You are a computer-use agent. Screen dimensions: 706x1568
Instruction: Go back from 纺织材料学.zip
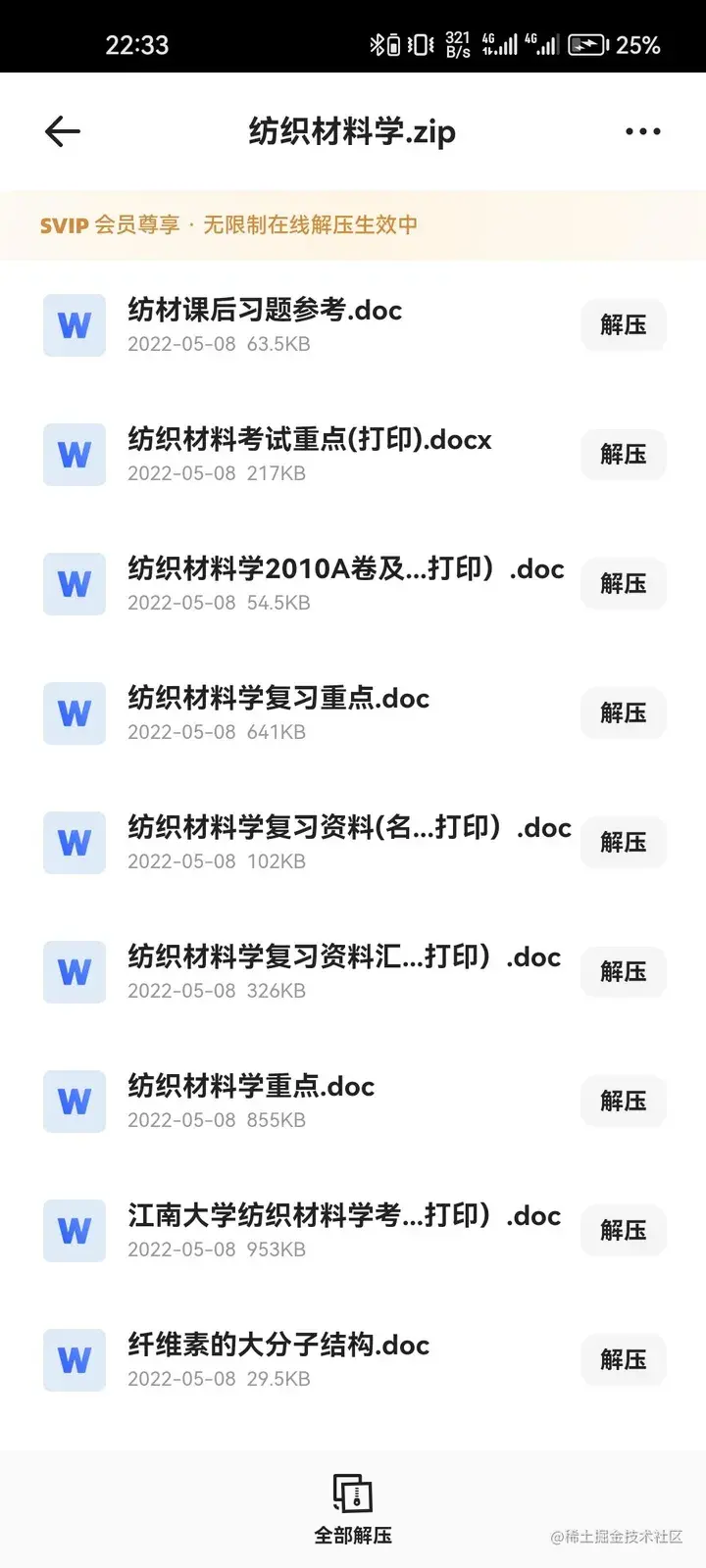click(x=63, y=131)
